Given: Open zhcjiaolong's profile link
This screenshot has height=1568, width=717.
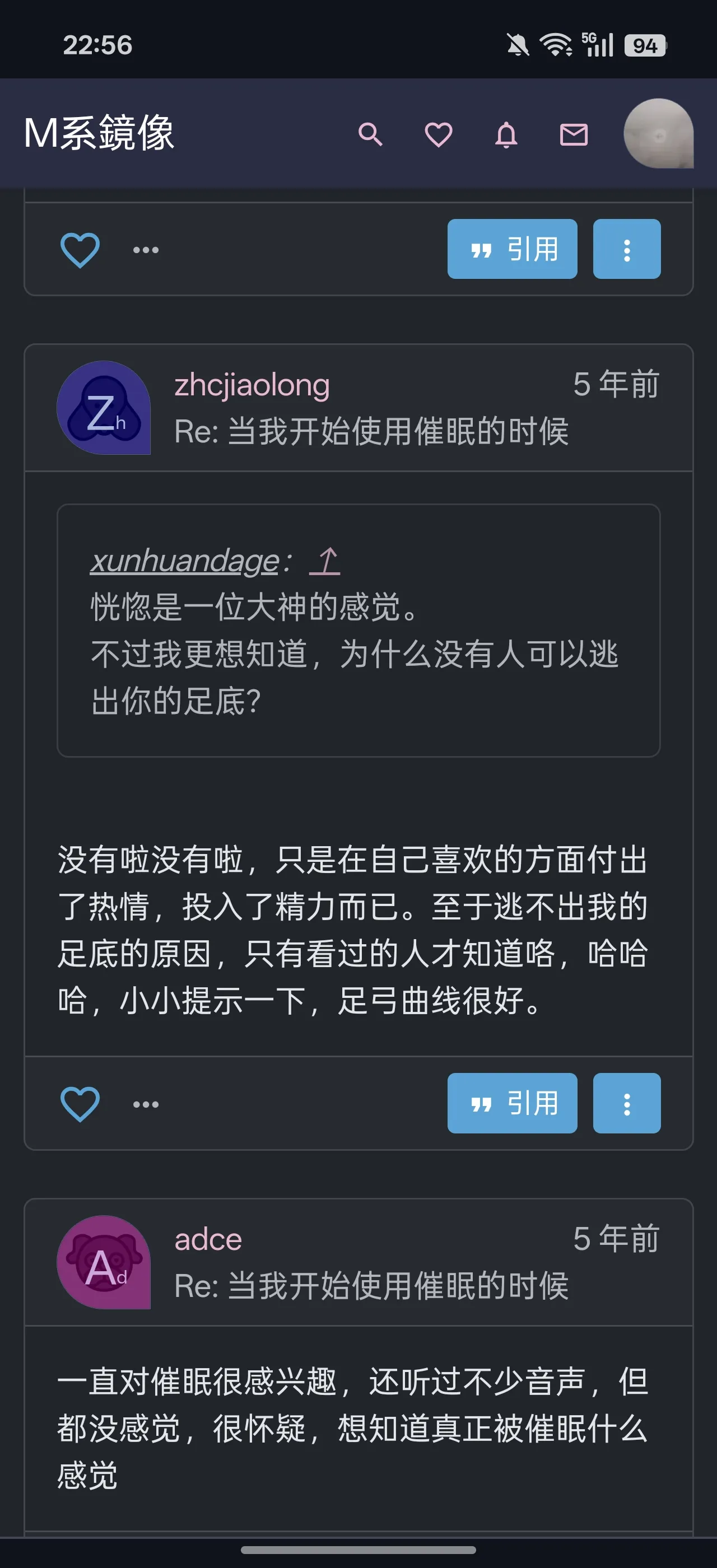Looking at the screenshot, I should [x=252, y=385].
